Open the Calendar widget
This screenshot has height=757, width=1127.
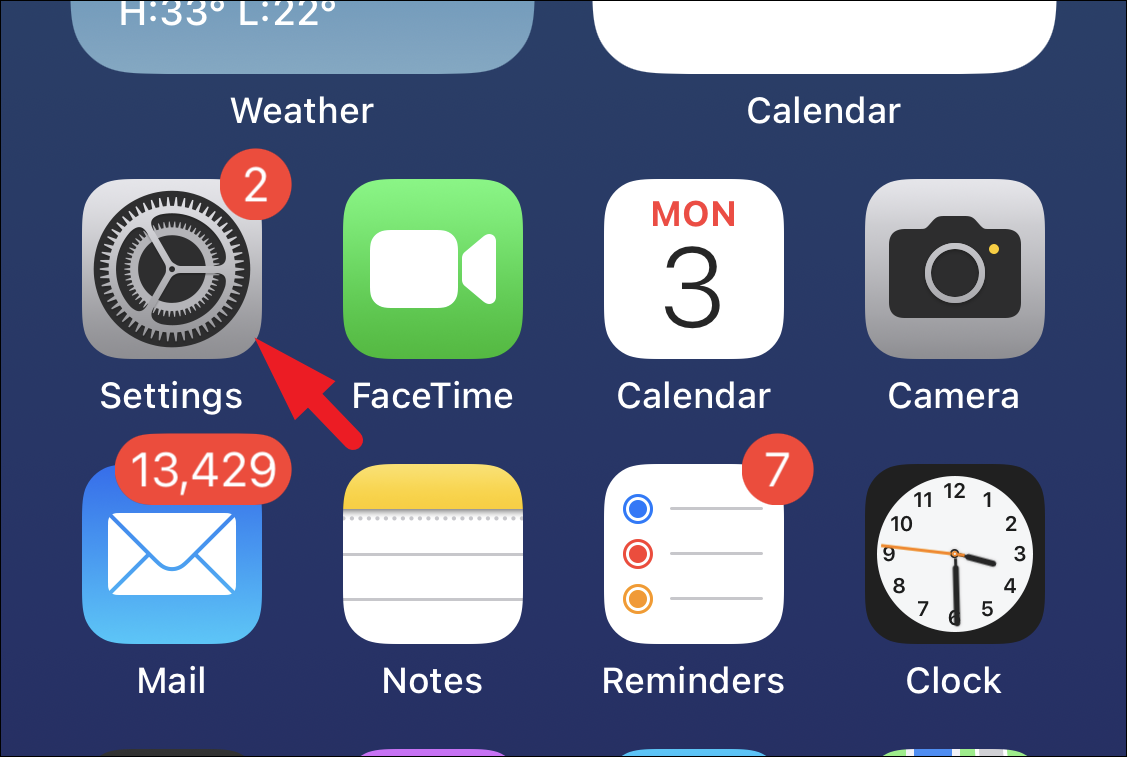824,35
